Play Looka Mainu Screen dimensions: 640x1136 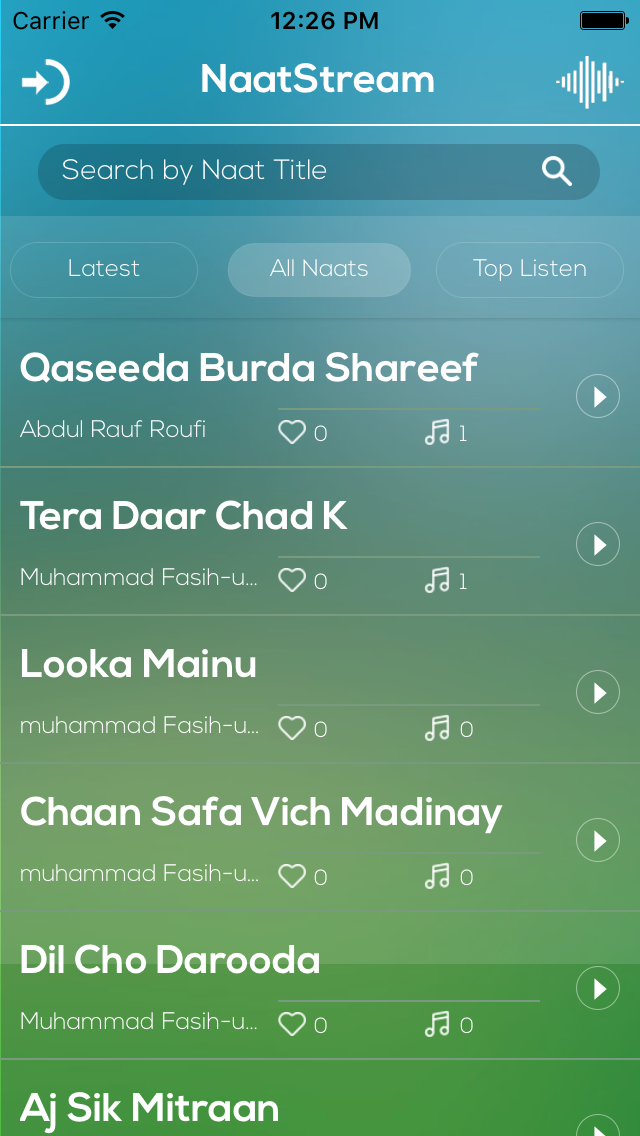(598, 692)
